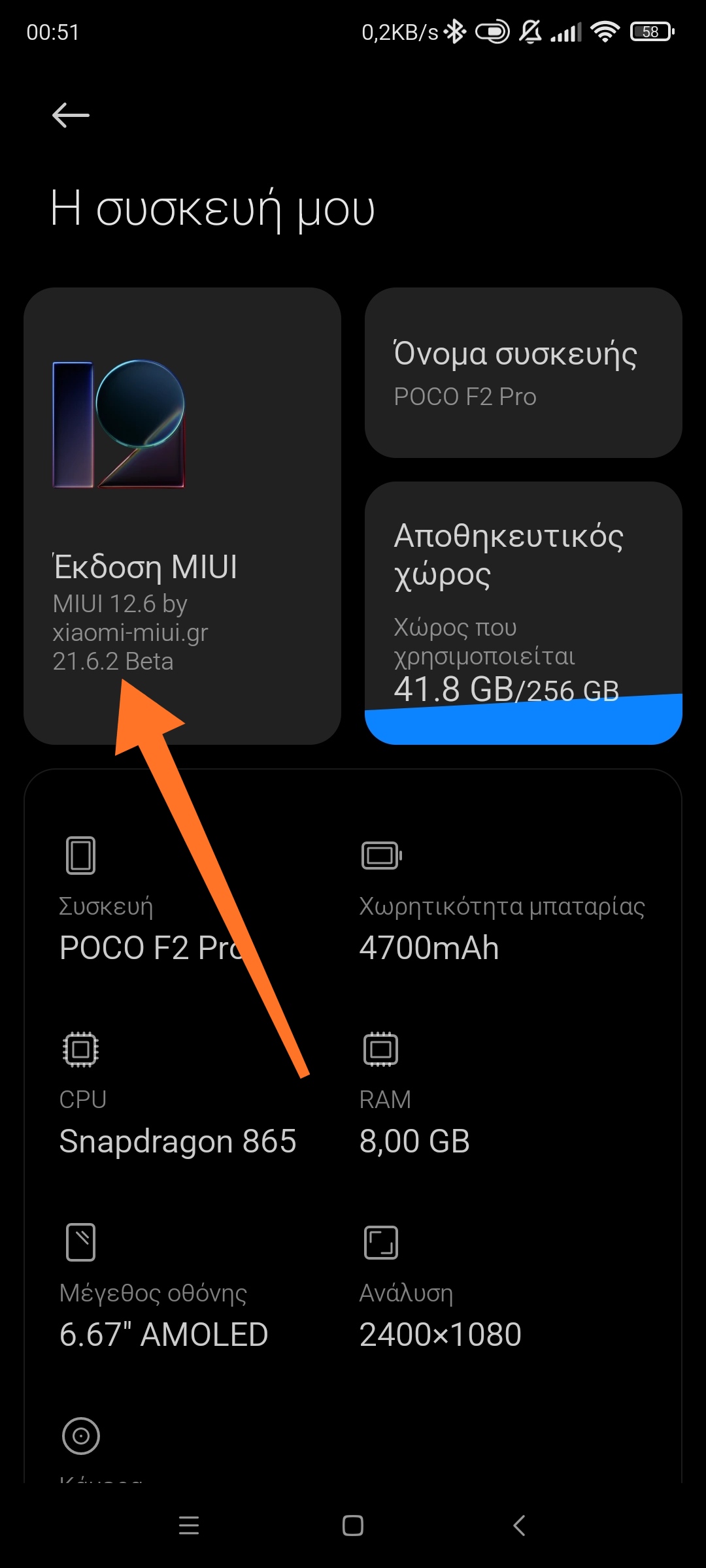Open recent apps from the navigation bar
706x1568 pixels.
189,1526
